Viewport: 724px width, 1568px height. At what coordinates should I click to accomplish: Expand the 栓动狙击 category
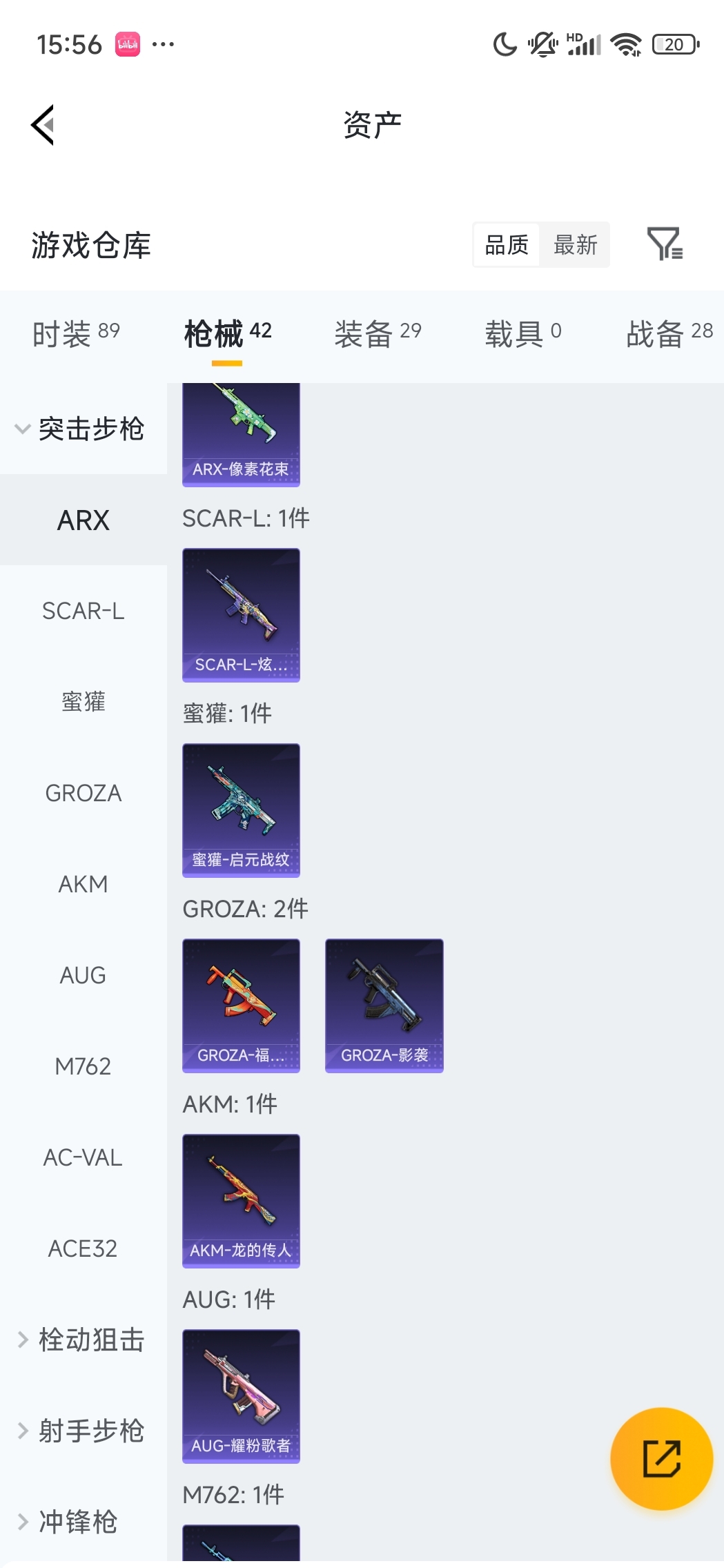tap(83, 1340)
